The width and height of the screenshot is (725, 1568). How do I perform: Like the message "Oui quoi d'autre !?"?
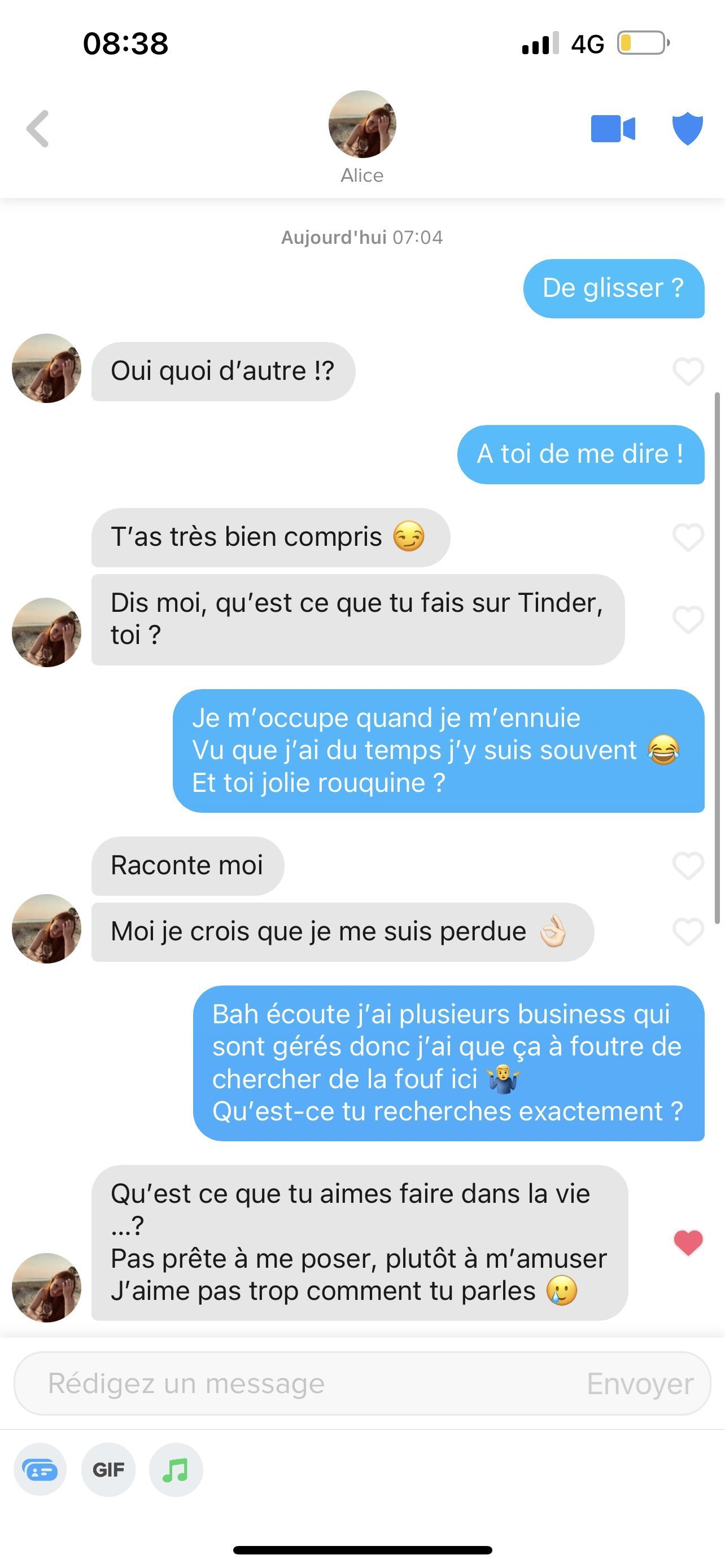pyautogui.click(x=688, y=371)
